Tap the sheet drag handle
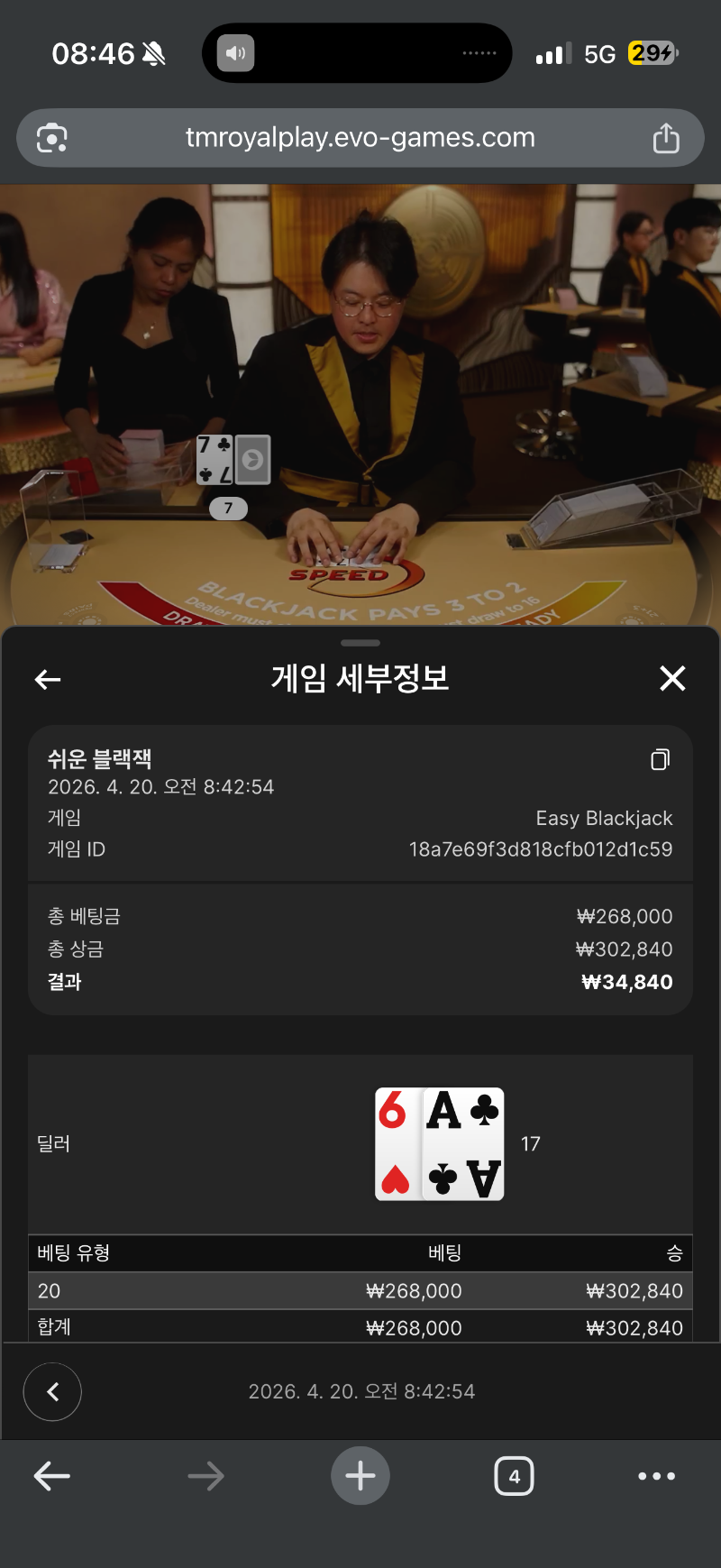Screen dimensions: 721x1568 pyautogui.click(x=360, y=643)
